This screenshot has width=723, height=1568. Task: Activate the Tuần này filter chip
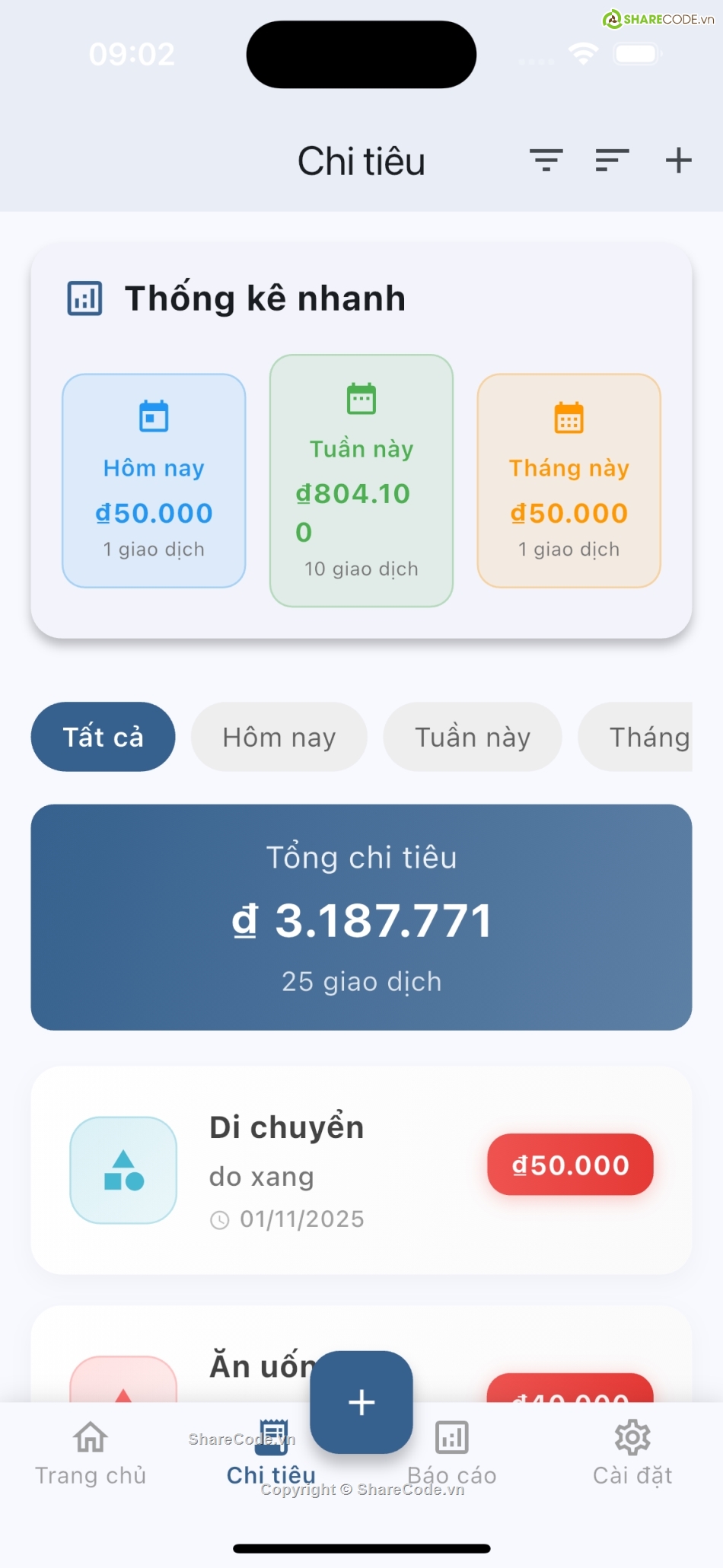click(x=472, y=736)
